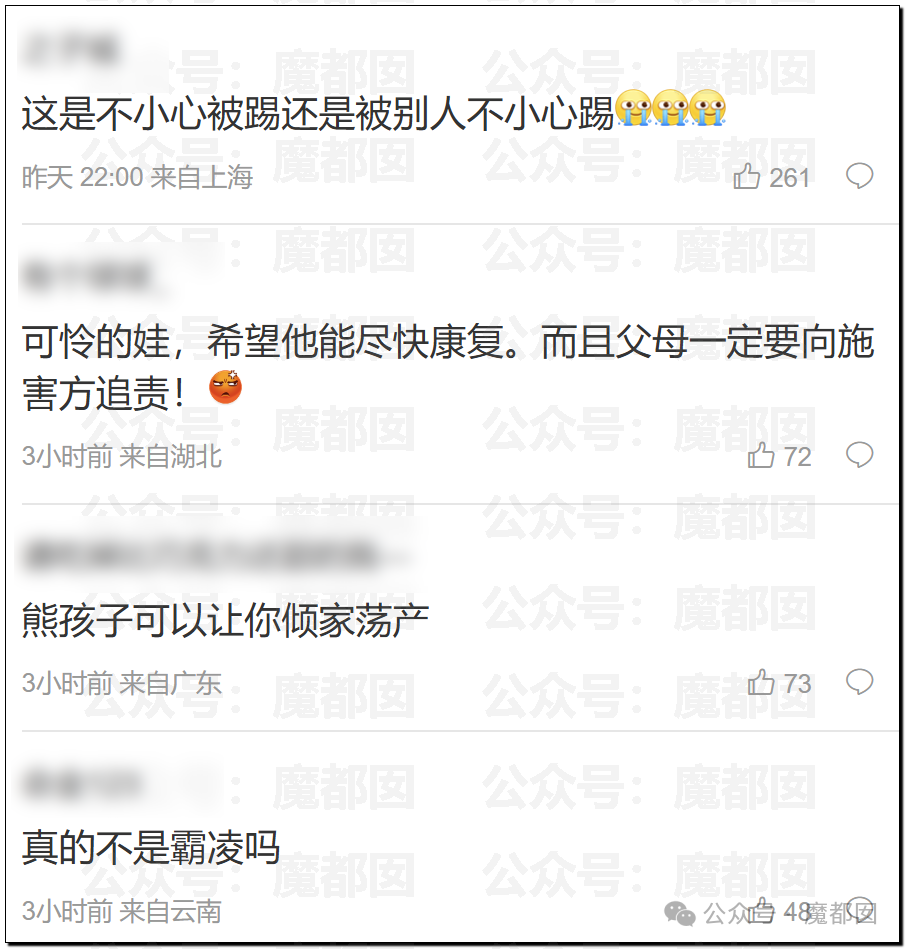
Task: Reply to the comment from 上海
Action: pyautogui.click(x=859, y=177)
